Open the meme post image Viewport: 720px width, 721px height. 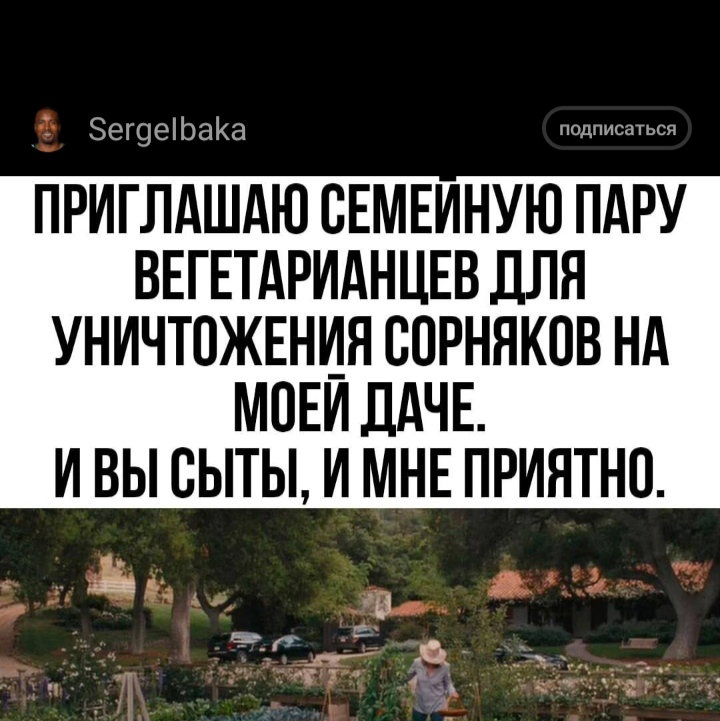pos(360,448)
